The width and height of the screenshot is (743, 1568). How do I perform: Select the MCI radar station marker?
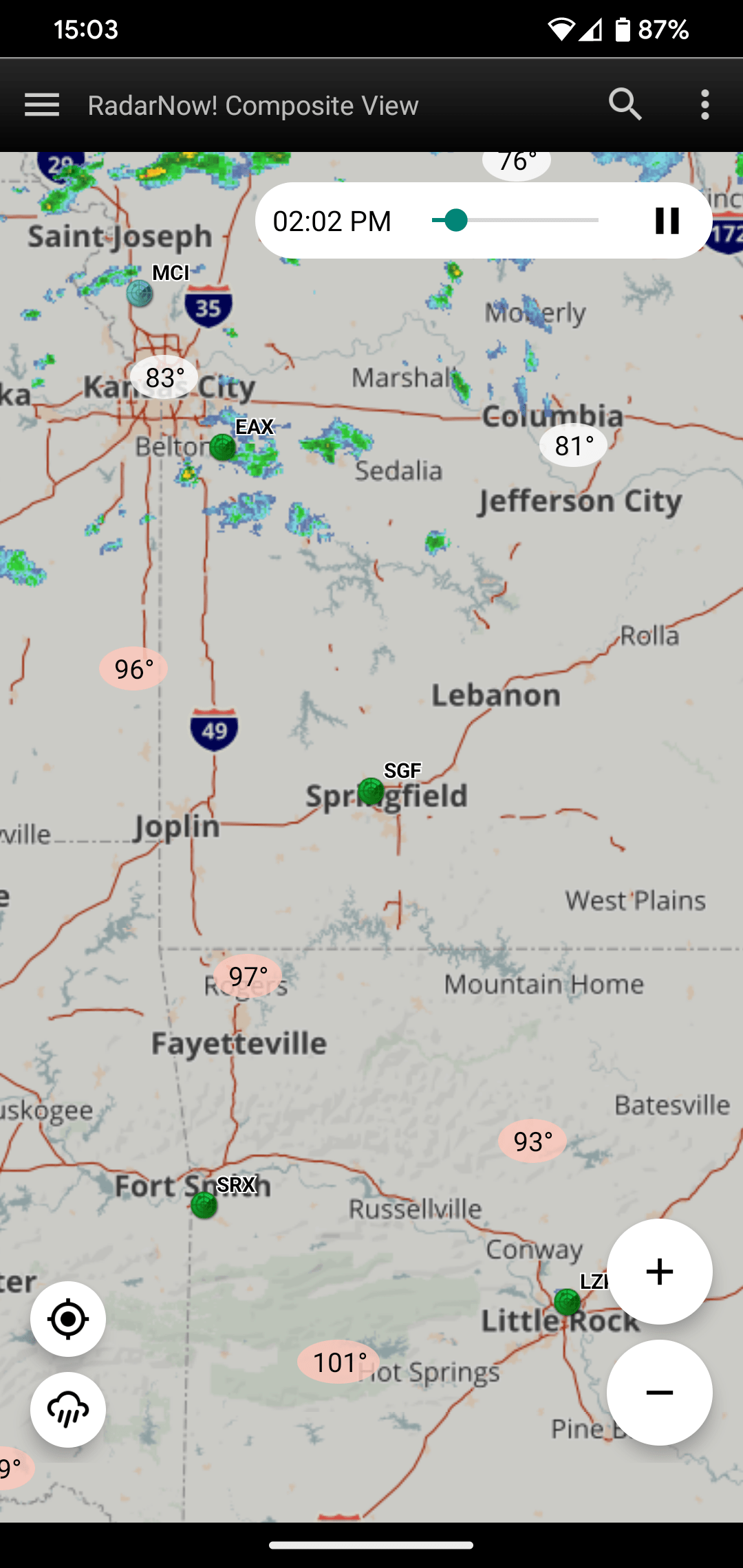pos(140,294)
